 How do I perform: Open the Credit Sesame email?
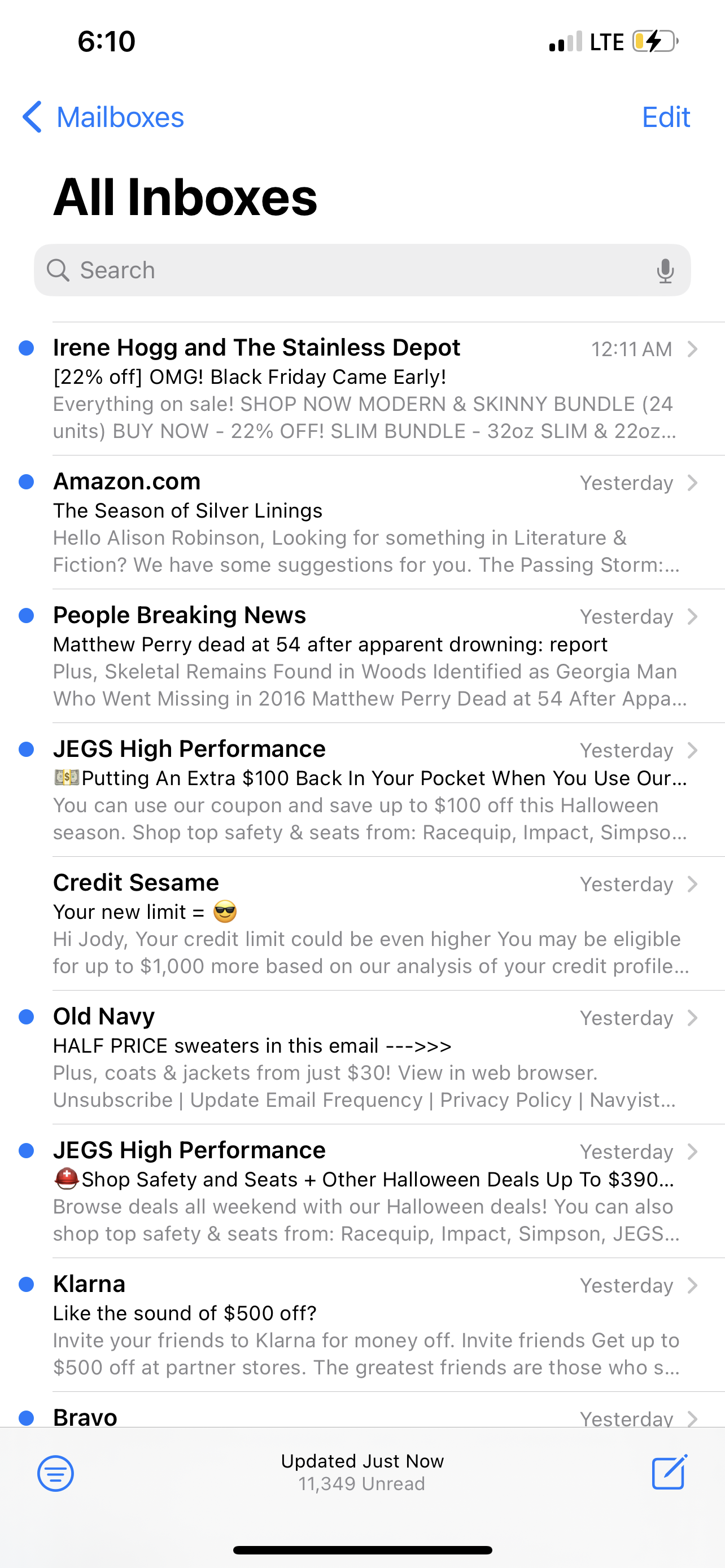click(x=362, y=924)
